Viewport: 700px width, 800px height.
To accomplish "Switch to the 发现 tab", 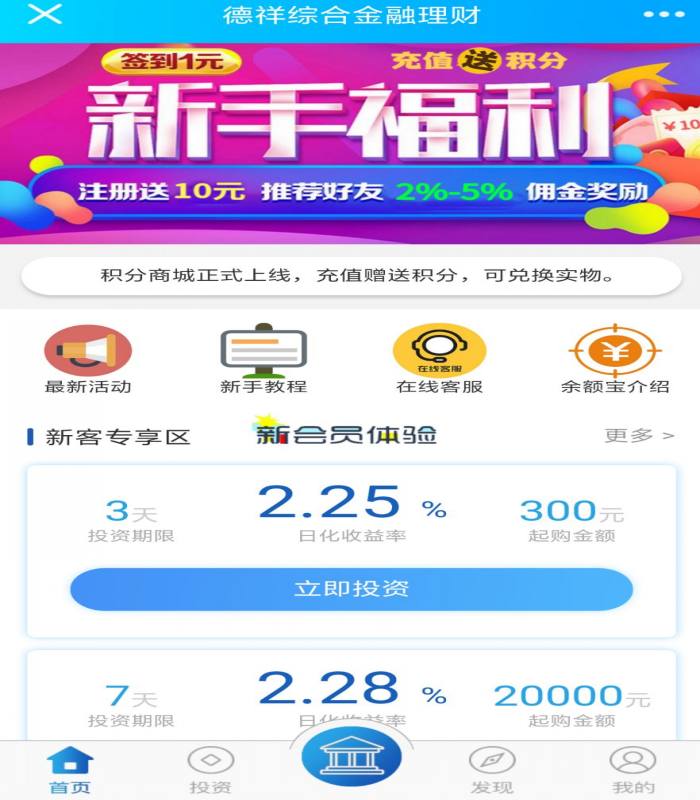I will click(492, 771).
